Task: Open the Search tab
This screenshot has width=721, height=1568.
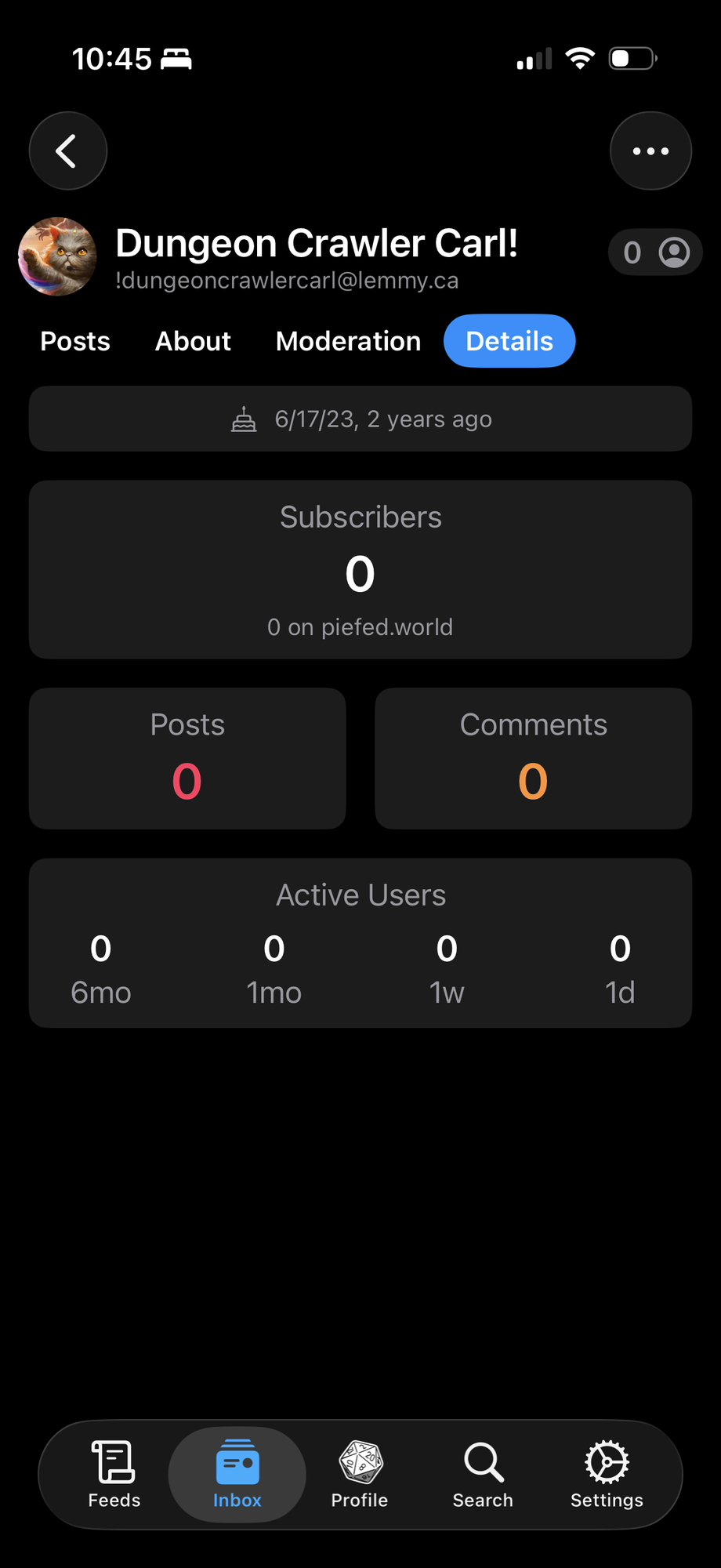Action: tap(483, 1474)
